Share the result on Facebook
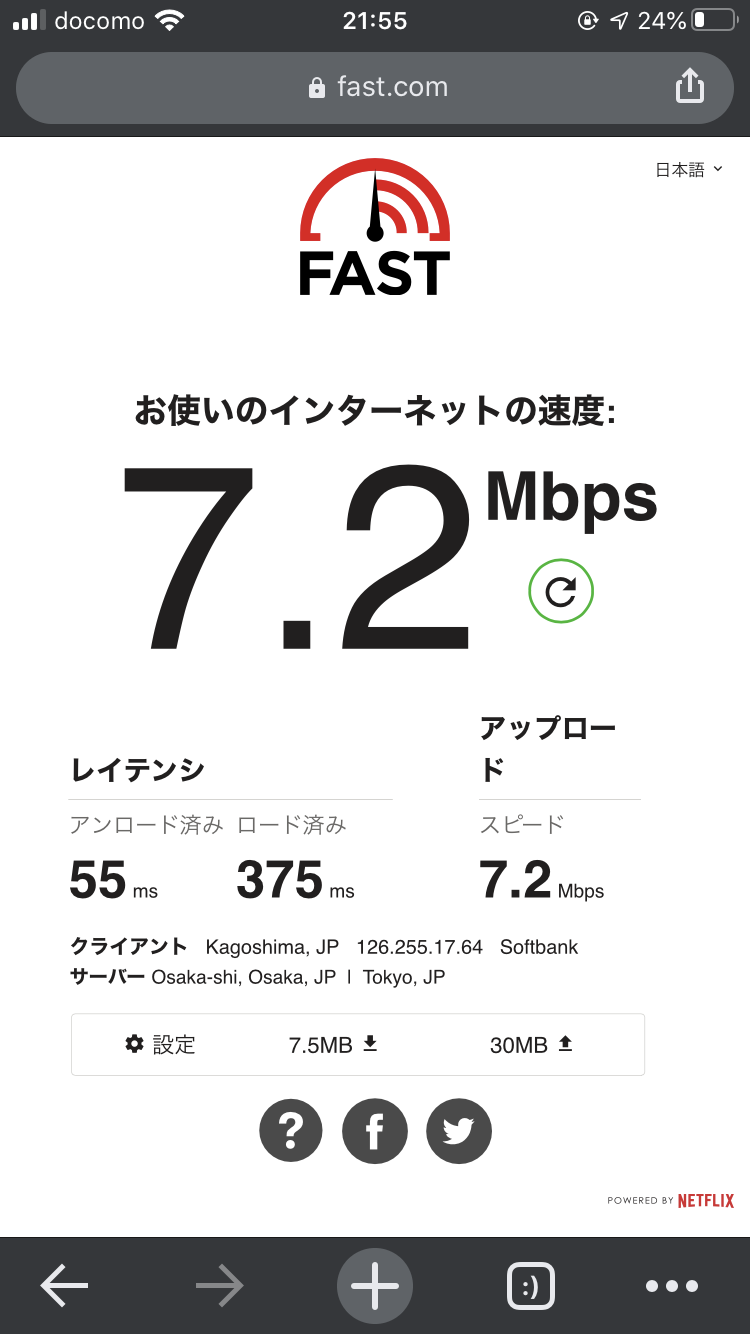The width and height of the screenshot is (750, 1334). tap(375, 1131)
